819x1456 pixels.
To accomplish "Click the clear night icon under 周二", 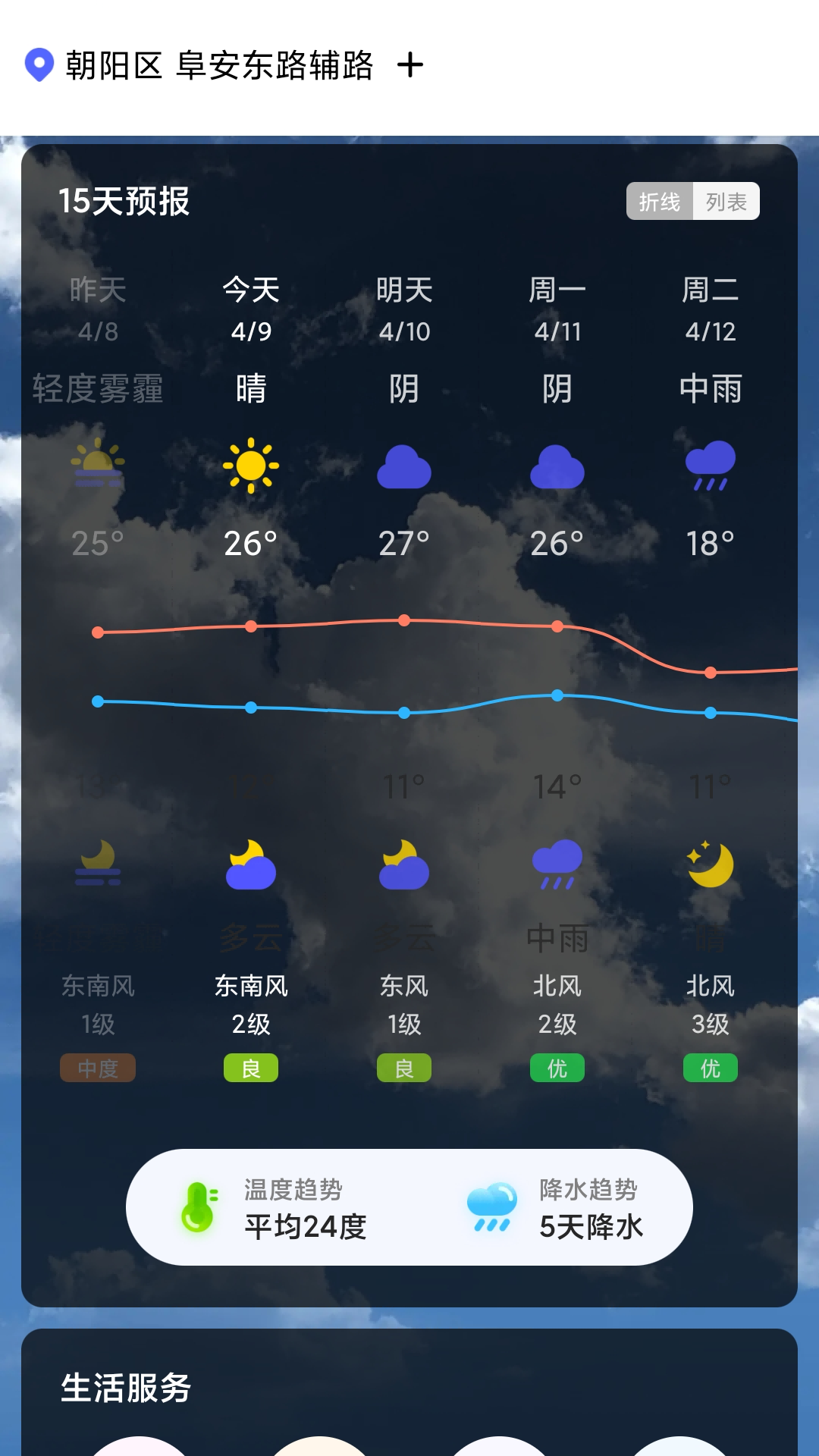I will coord(710,864).
